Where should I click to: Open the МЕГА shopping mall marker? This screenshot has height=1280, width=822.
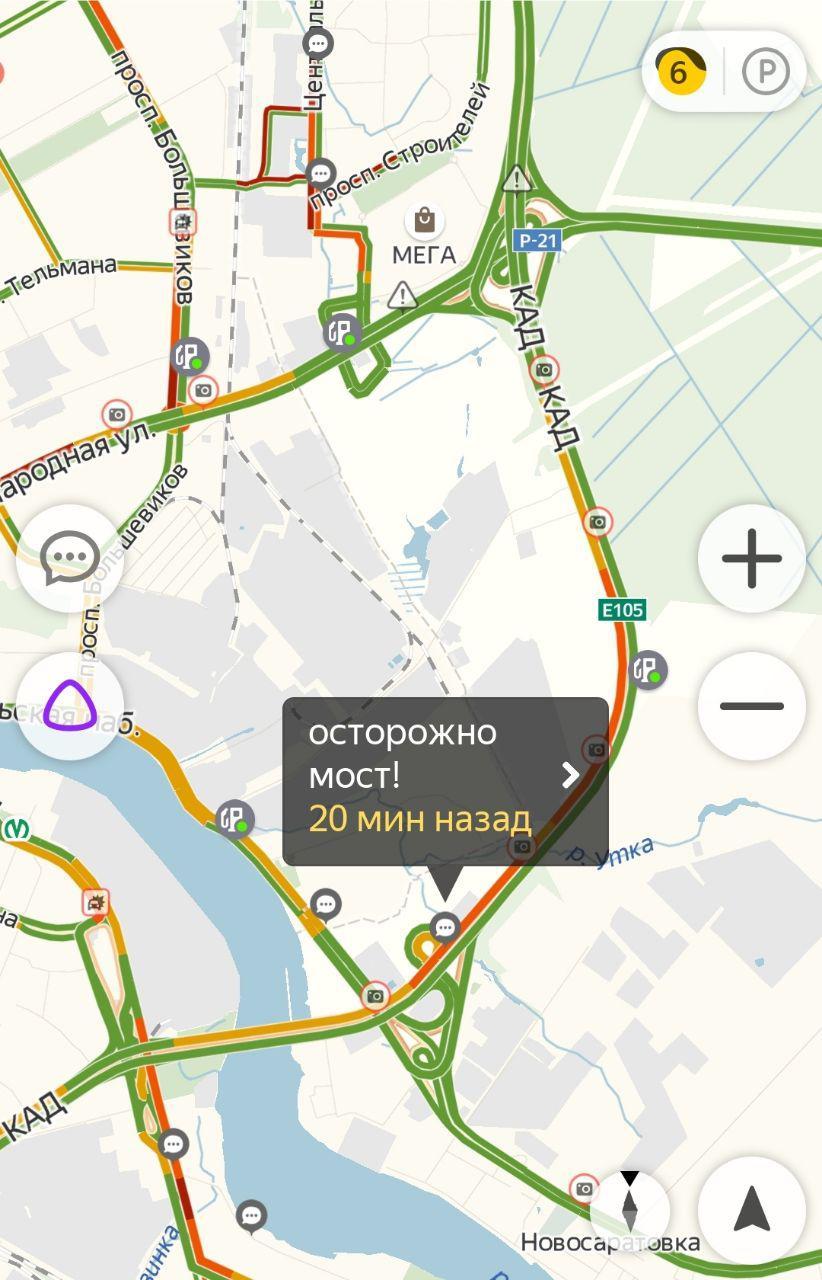pos(424,220)
